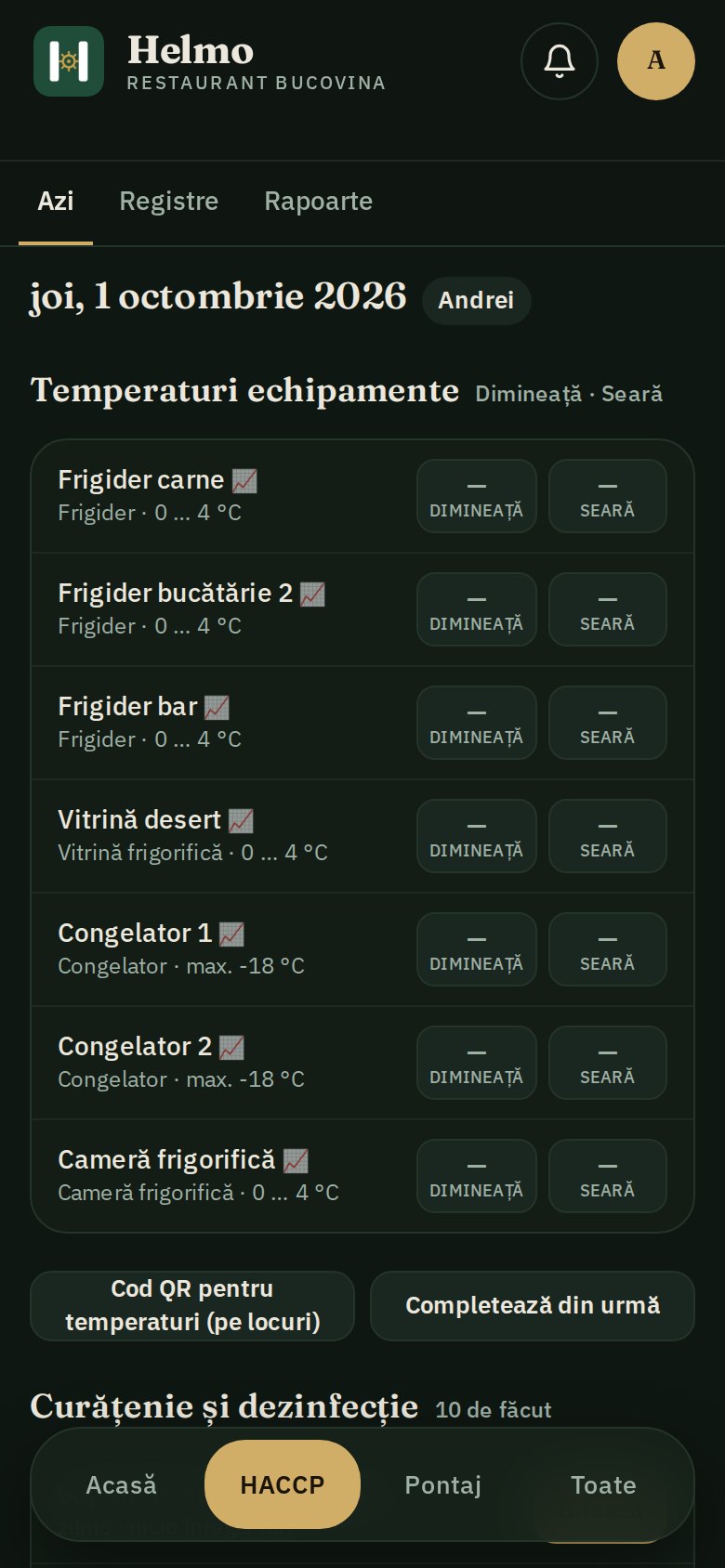The width and height of the screenshot is (725, 1568).
Task: Select the HACCP bottom tab
Action: [283, 1484]
